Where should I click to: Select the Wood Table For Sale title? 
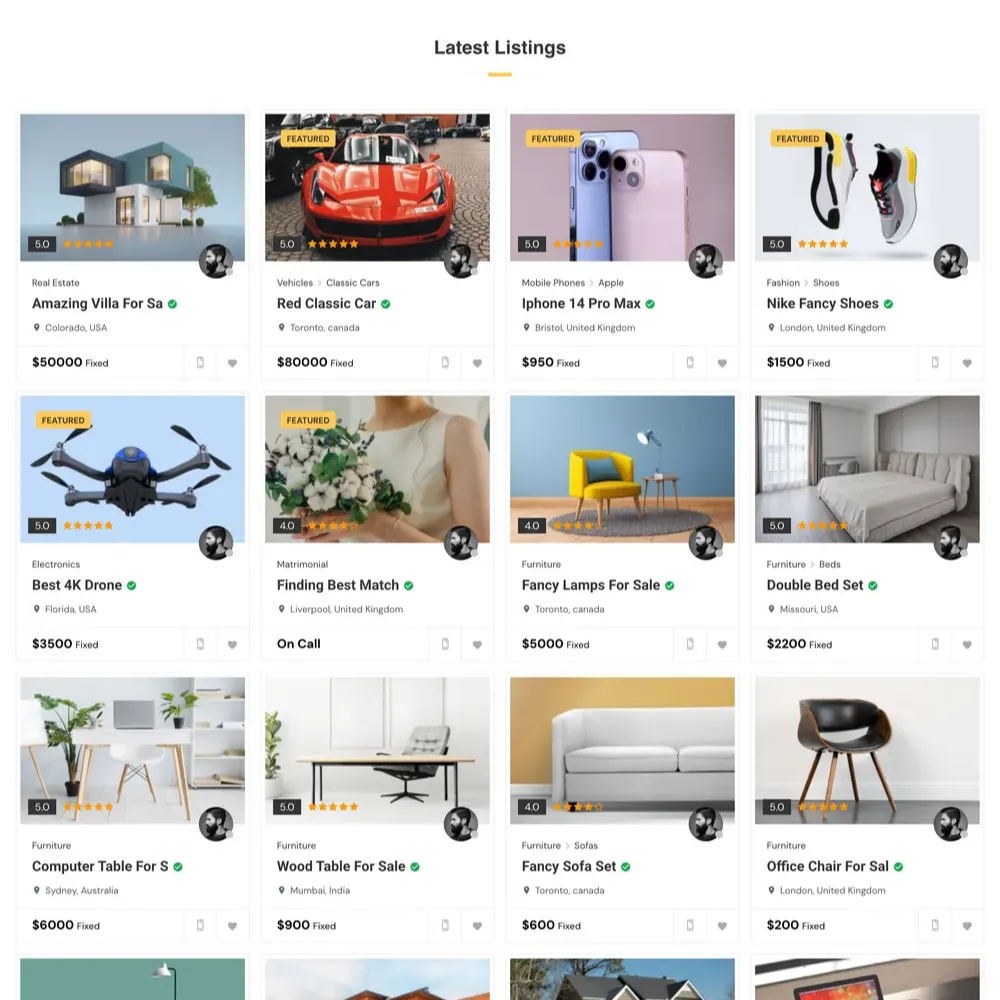point(340,866)
